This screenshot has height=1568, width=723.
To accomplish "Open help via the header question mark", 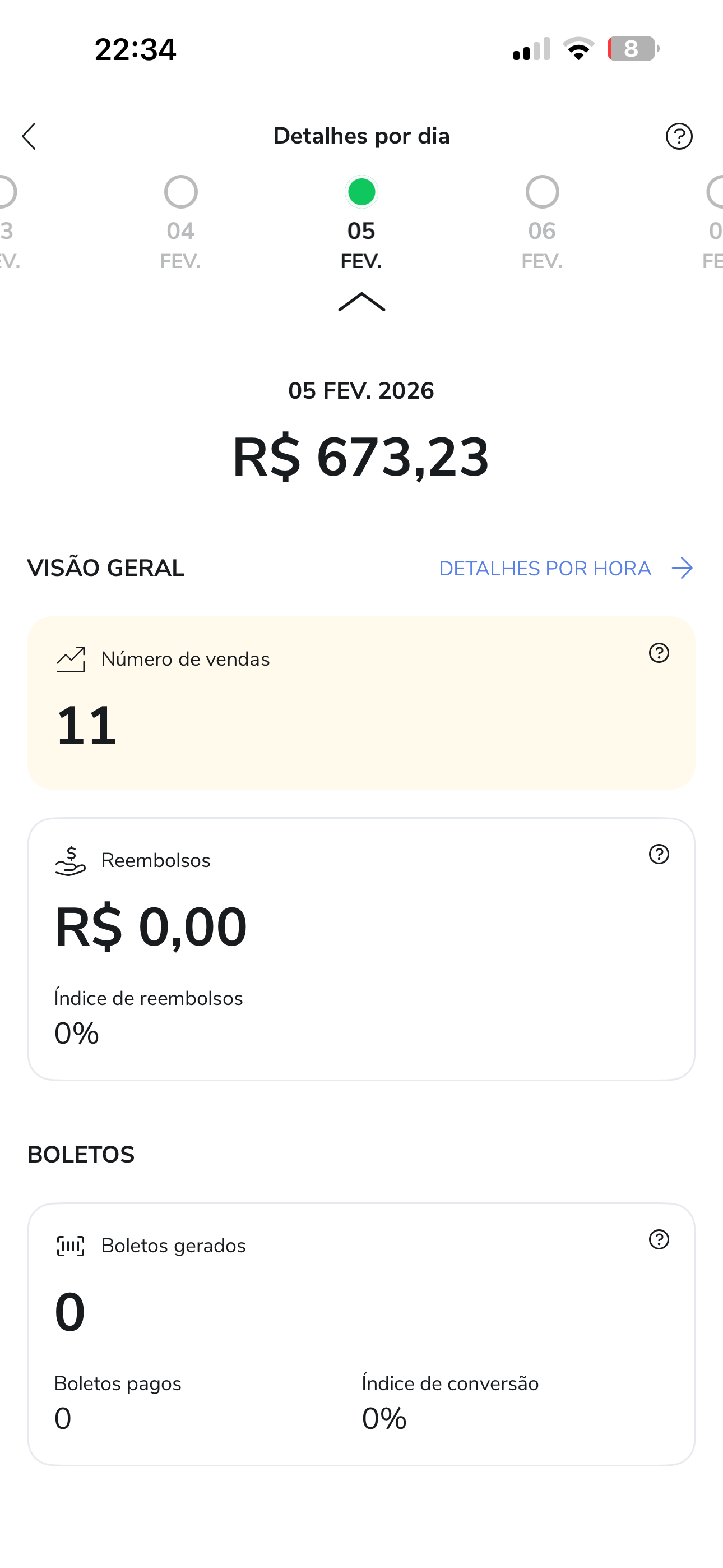I will [x=680, y=136].
